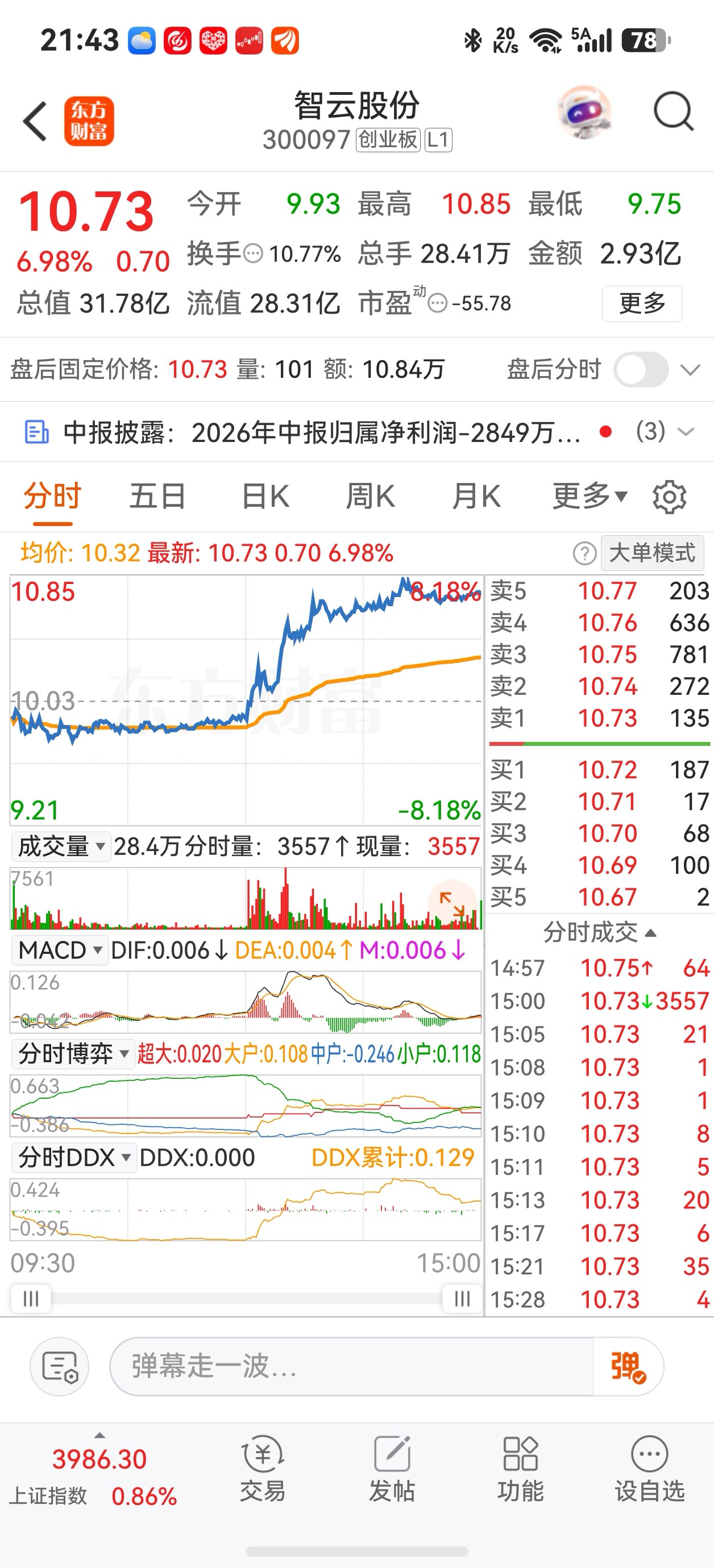Image resolution: width=714 pixels, height=1568 pixels.
Task: Open chart settings gear
Action: click(670, 497)
